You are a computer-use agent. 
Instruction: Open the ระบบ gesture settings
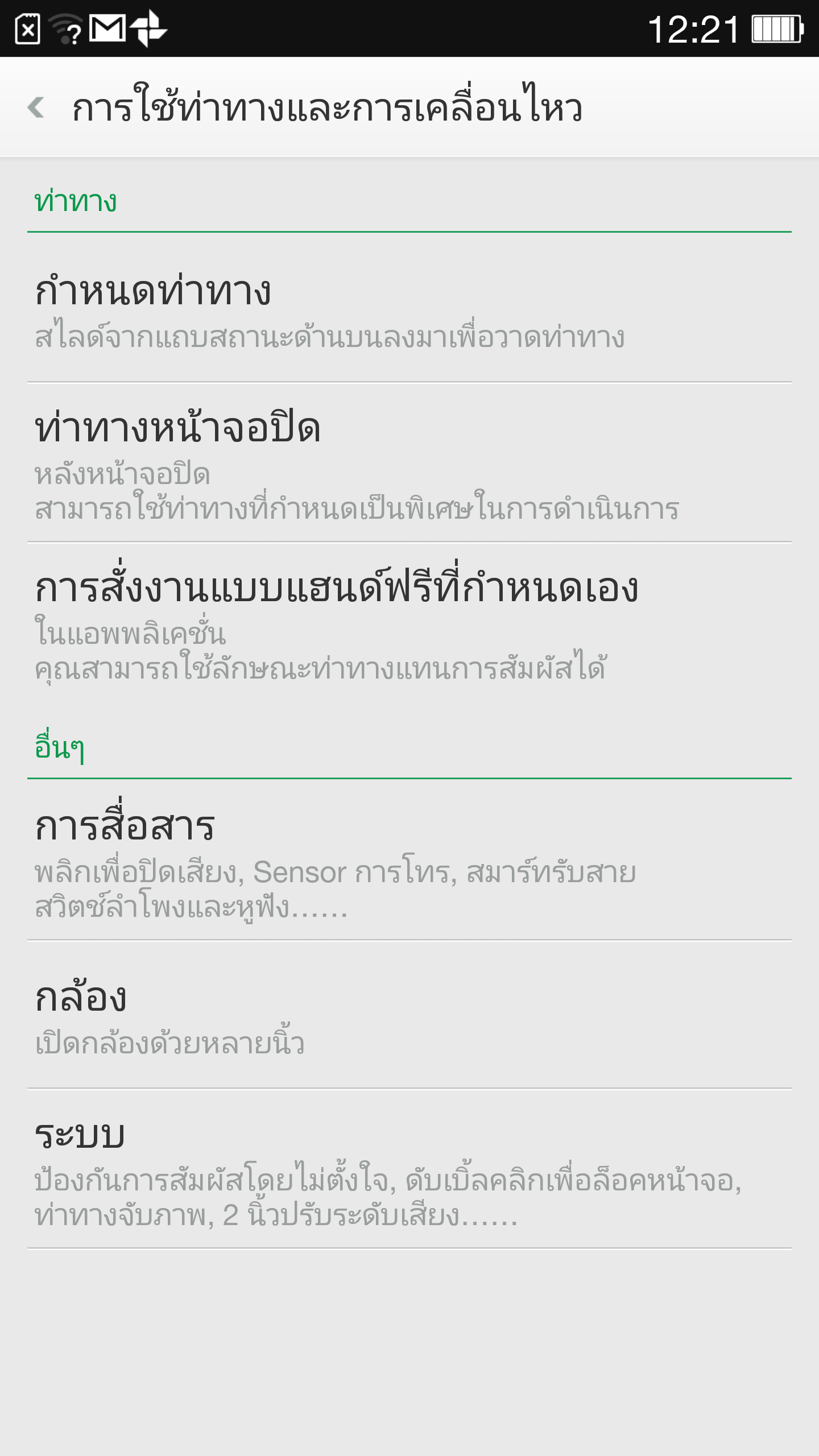pyautogui.click(x=409, y=1169)
